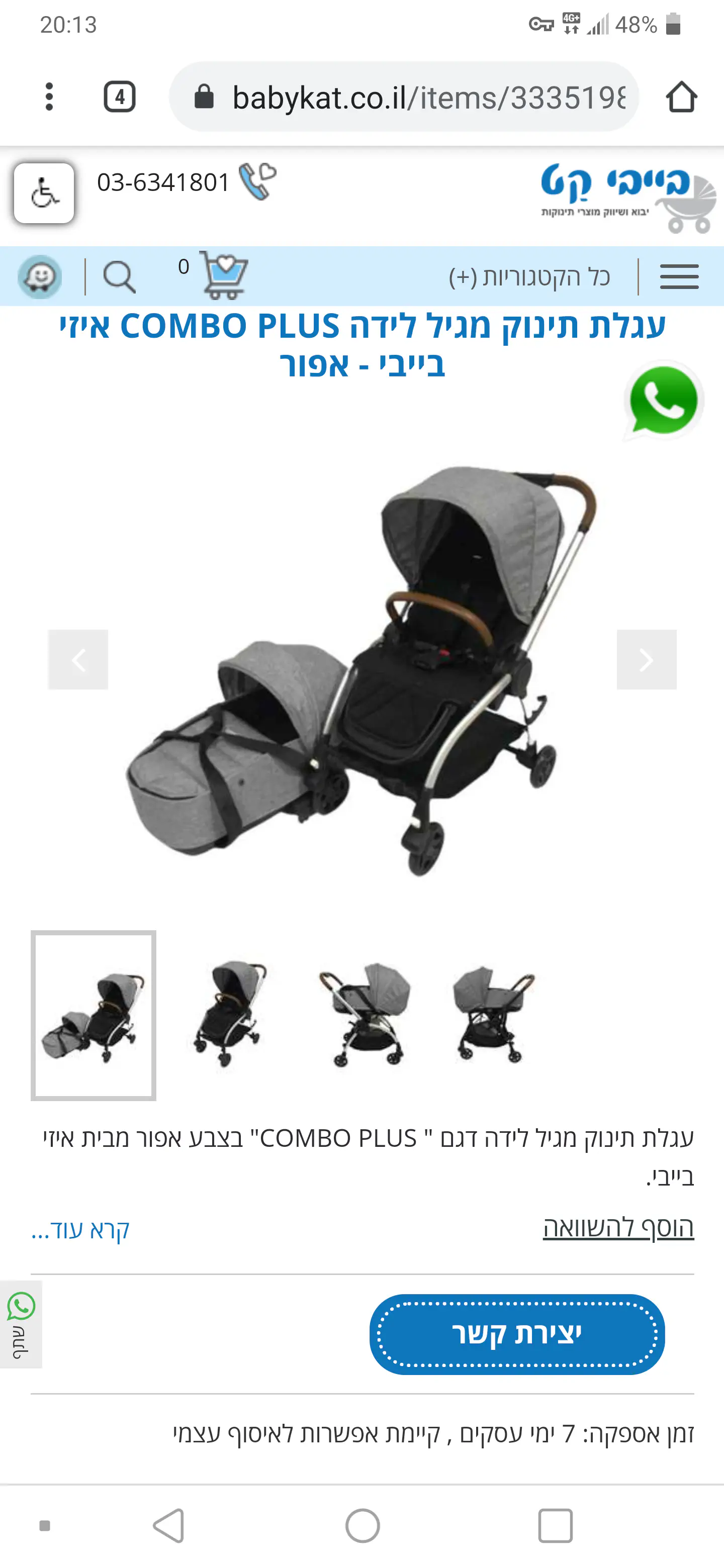The width and height of the screenshot is (724, 1568).
Task: Select the third stroller thumbnail
Action: point(364,1014)
